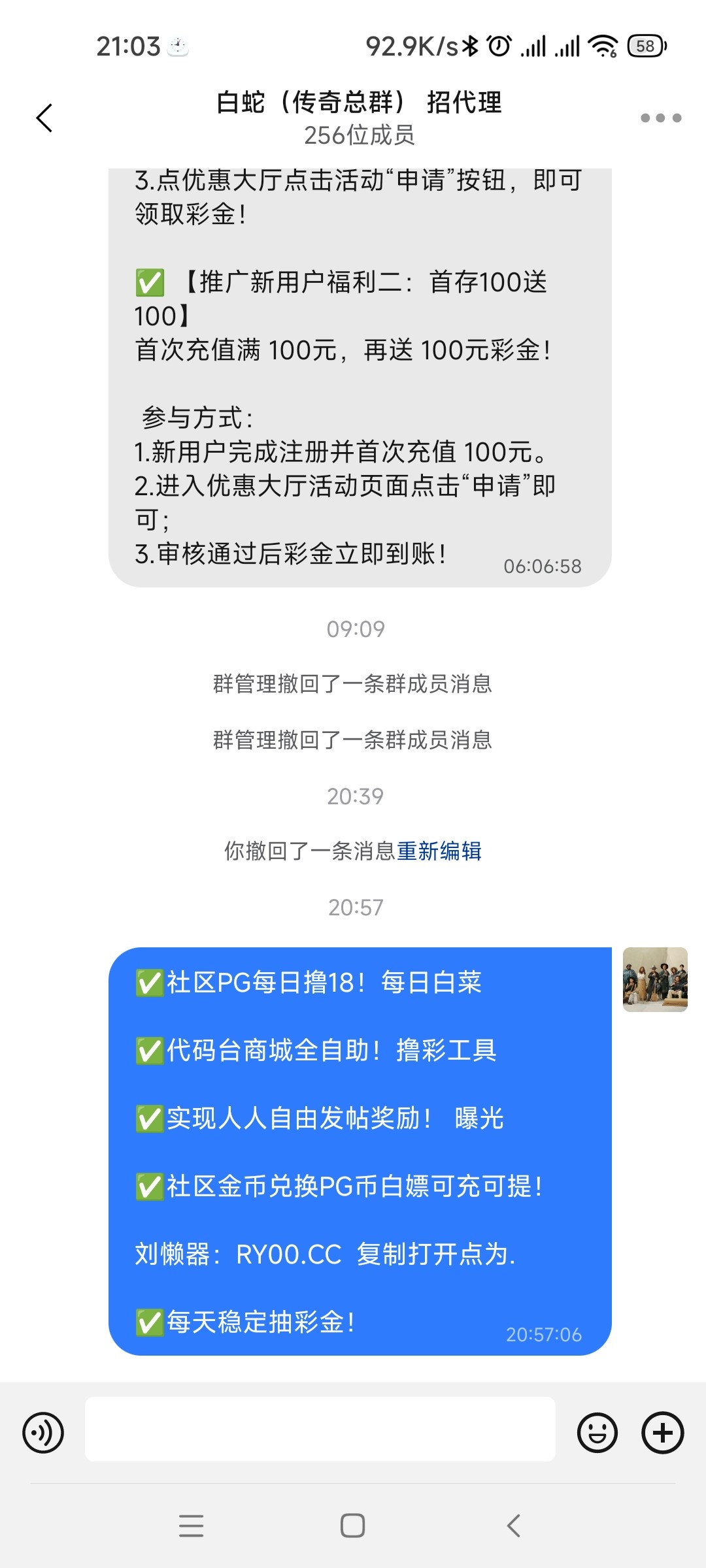Focus the message text field
Image resolution: width=706 pixels, height=1568 pixels.
pos(320,1429)
